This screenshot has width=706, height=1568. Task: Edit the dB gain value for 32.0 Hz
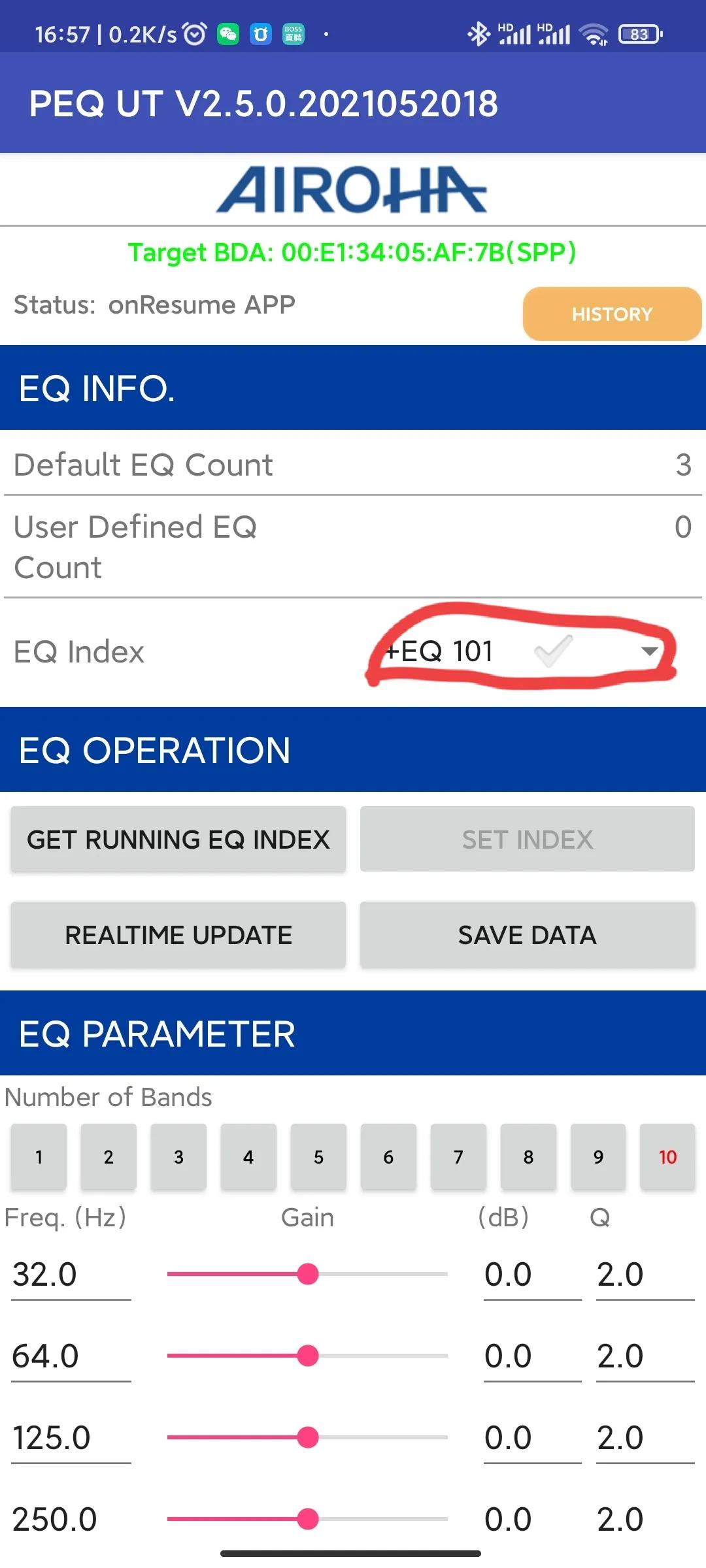(531, 1275)
